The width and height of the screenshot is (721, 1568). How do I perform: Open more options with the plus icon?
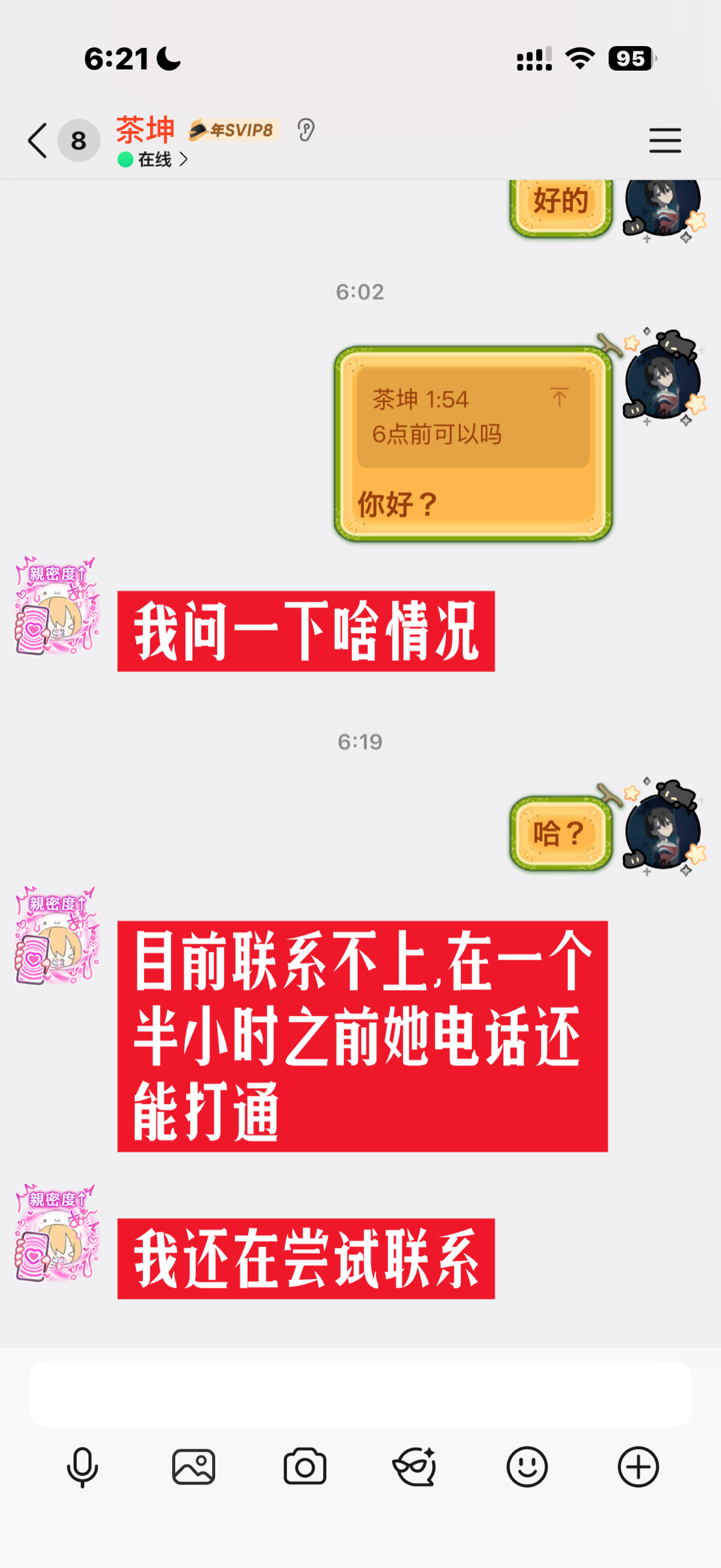638,1467
